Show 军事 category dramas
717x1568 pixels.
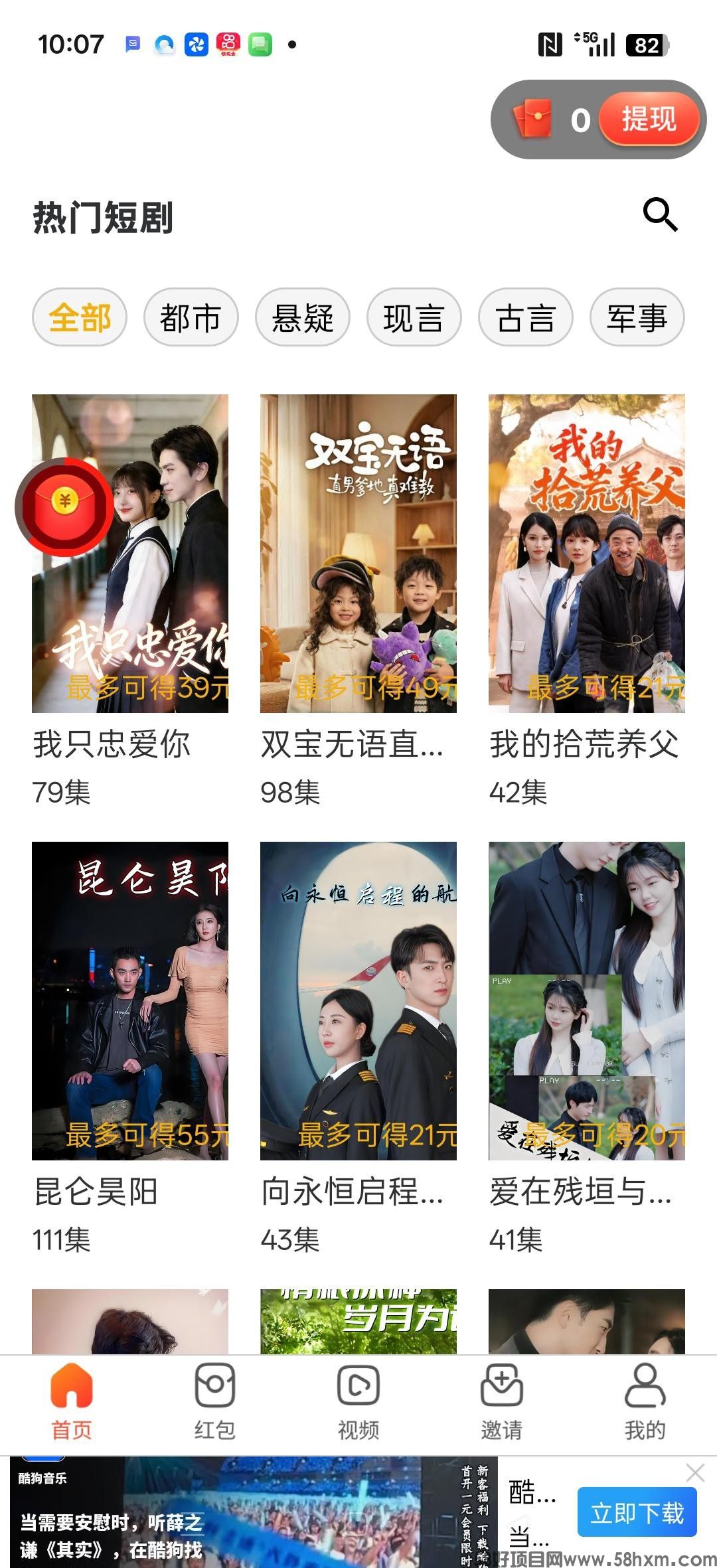click(637, 317)
